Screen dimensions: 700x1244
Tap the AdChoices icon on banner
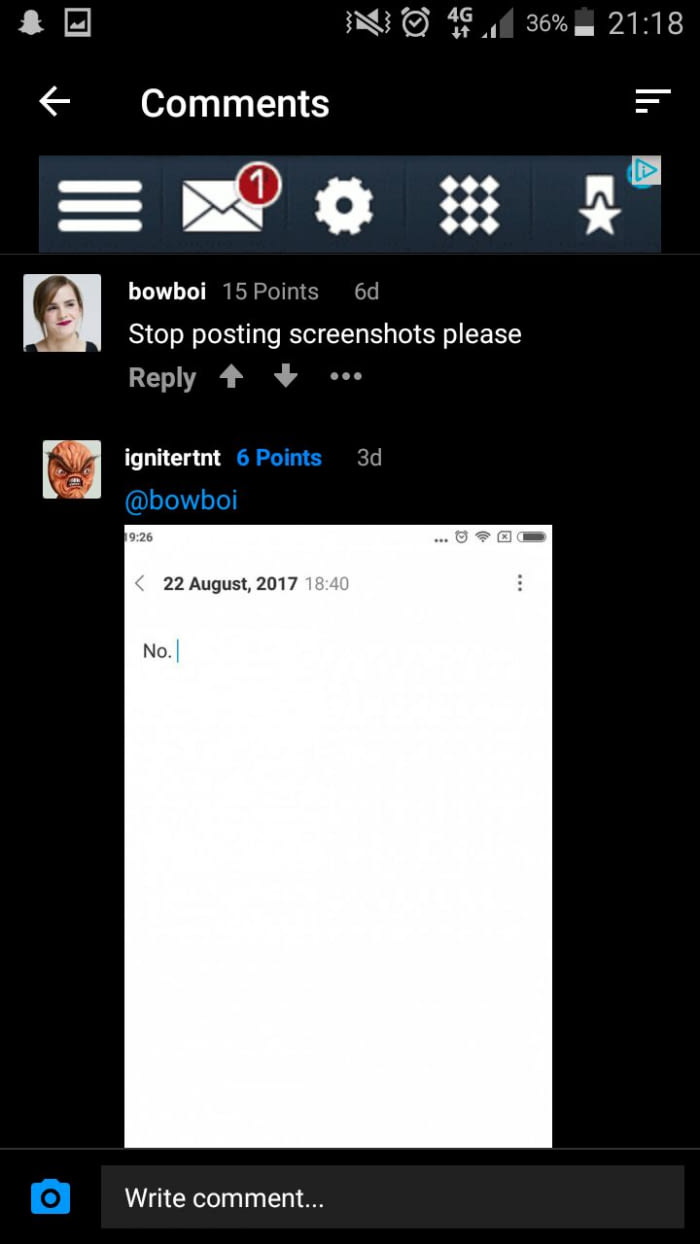[x=646, y=171]
